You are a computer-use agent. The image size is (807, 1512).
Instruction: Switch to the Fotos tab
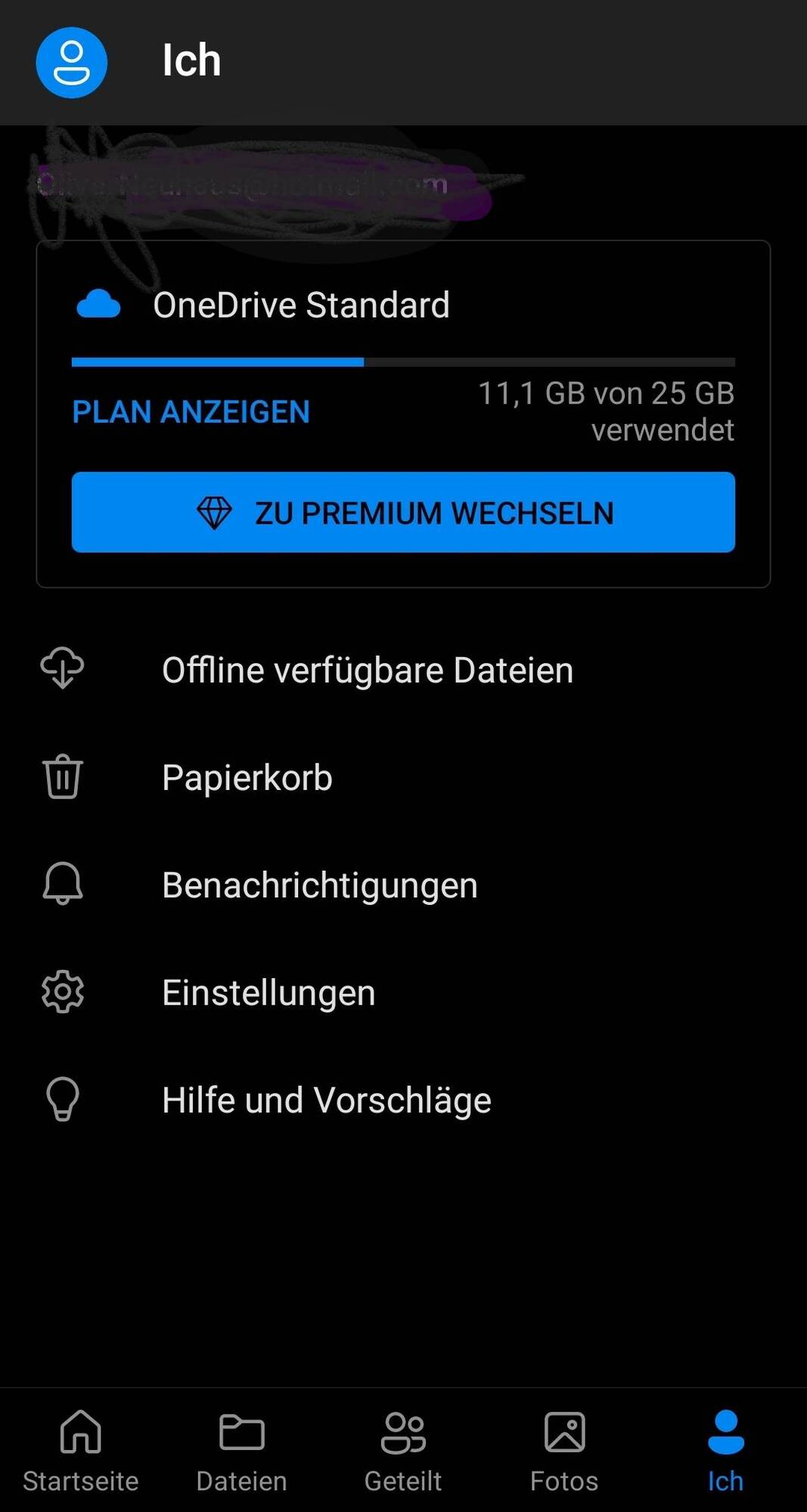tap(564, 1451)
